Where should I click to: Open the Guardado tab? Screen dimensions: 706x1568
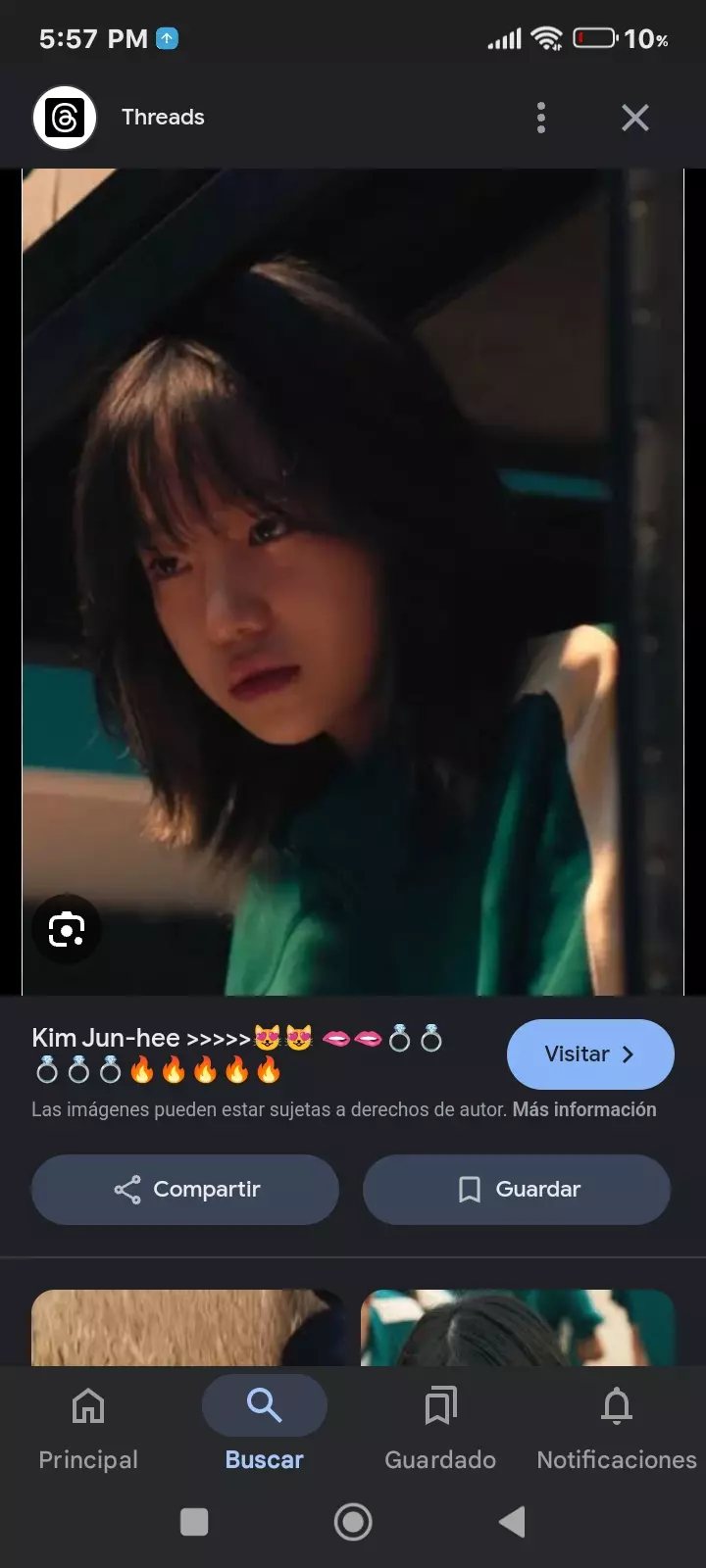point(440,1427)
